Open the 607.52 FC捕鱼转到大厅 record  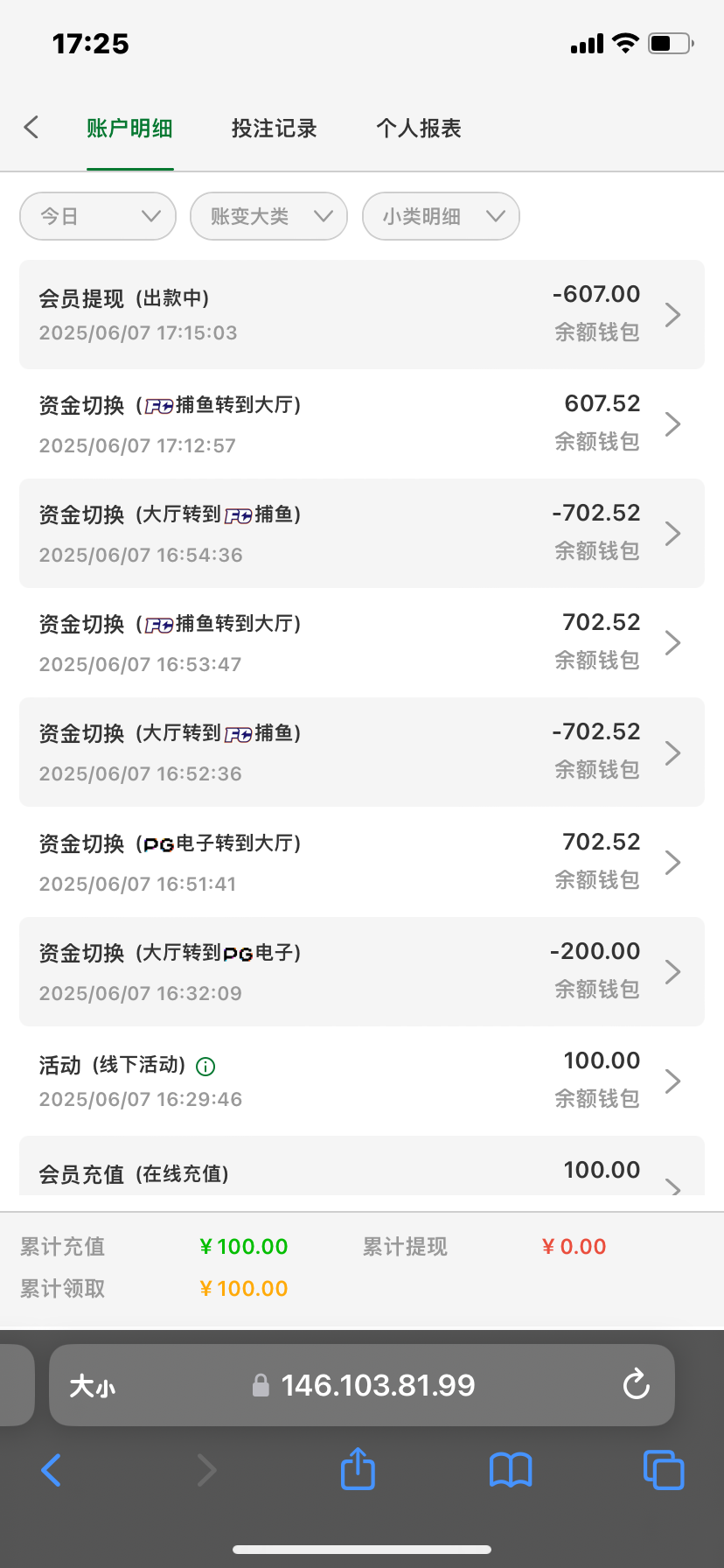(x=362, y=423)
